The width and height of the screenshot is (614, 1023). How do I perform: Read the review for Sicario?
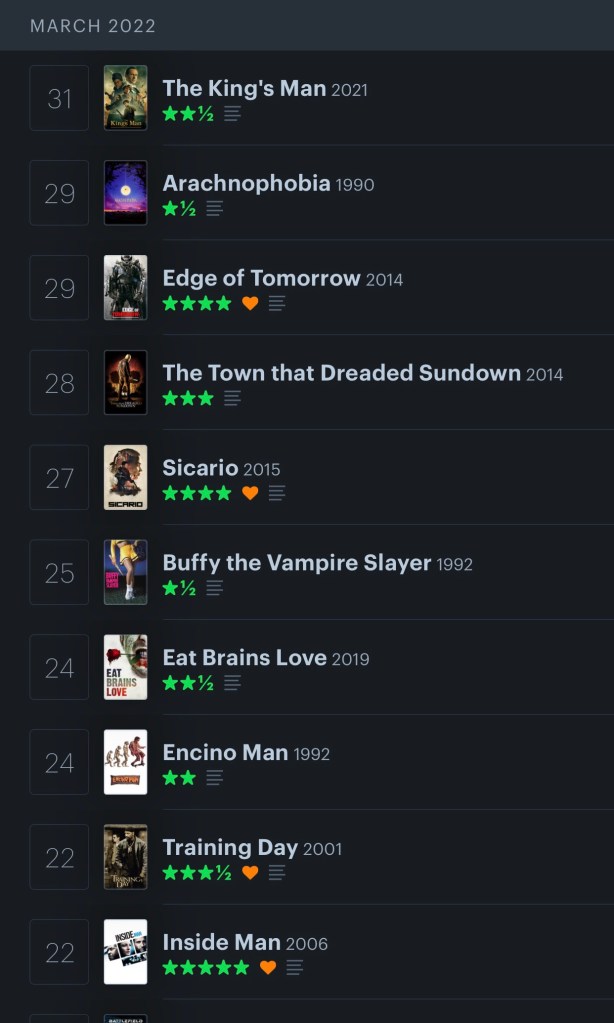[x=277, y=493]
